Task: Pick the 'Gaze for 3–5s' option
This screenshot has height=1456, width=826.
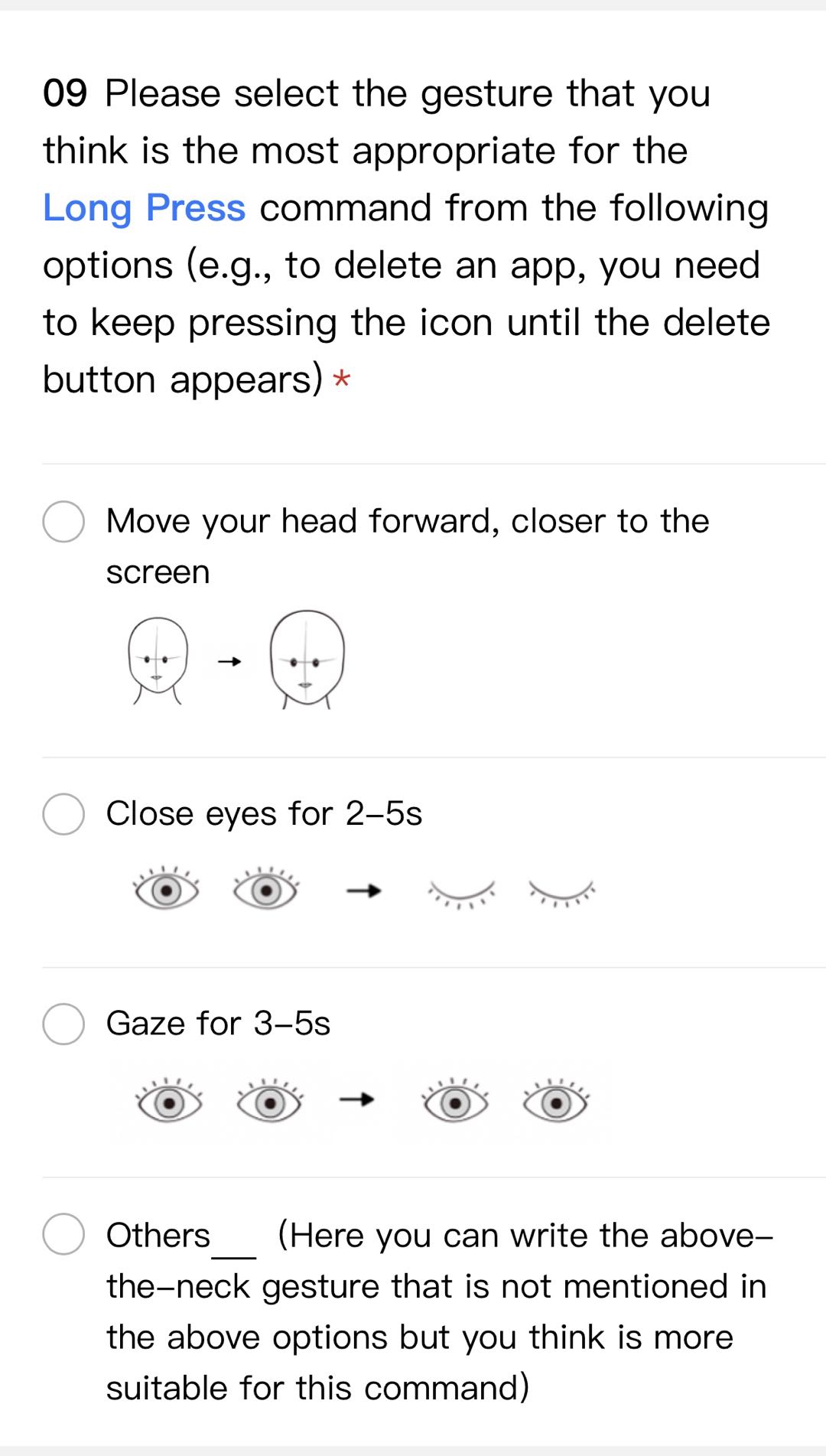Action: (63, 1024)
